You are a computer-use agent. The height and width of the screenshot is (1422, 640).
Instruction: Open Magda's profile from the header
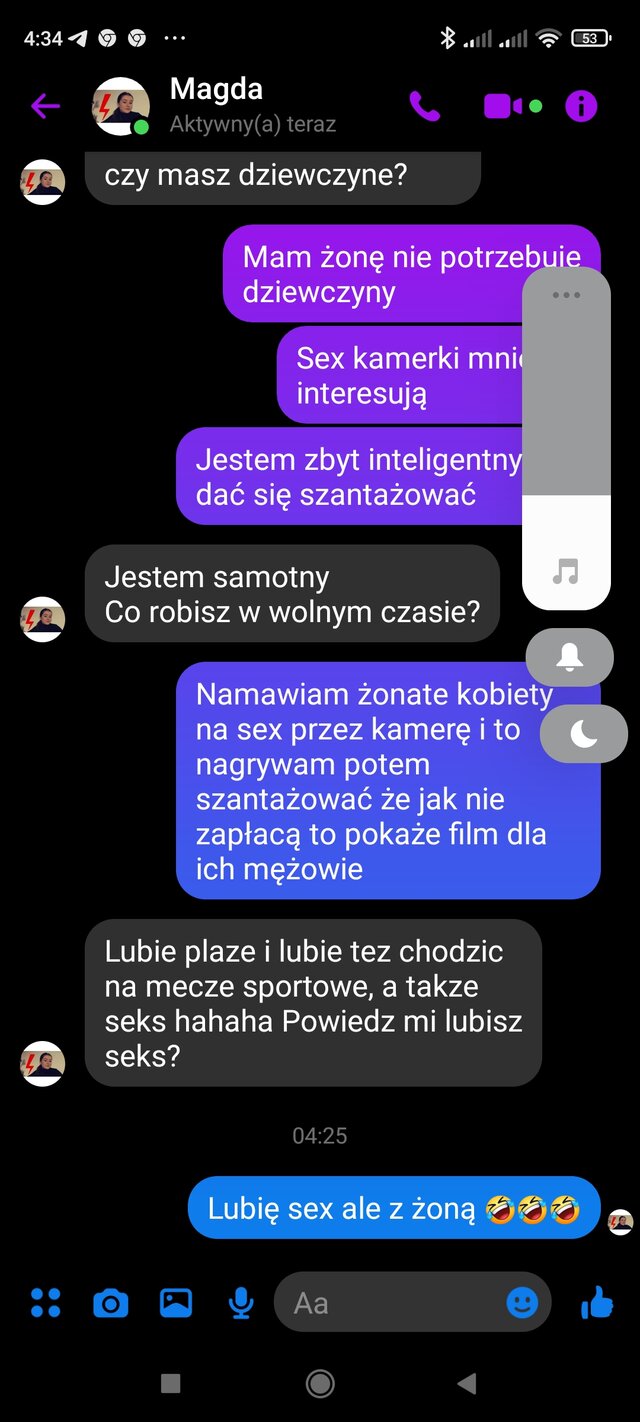pos(215,105)
